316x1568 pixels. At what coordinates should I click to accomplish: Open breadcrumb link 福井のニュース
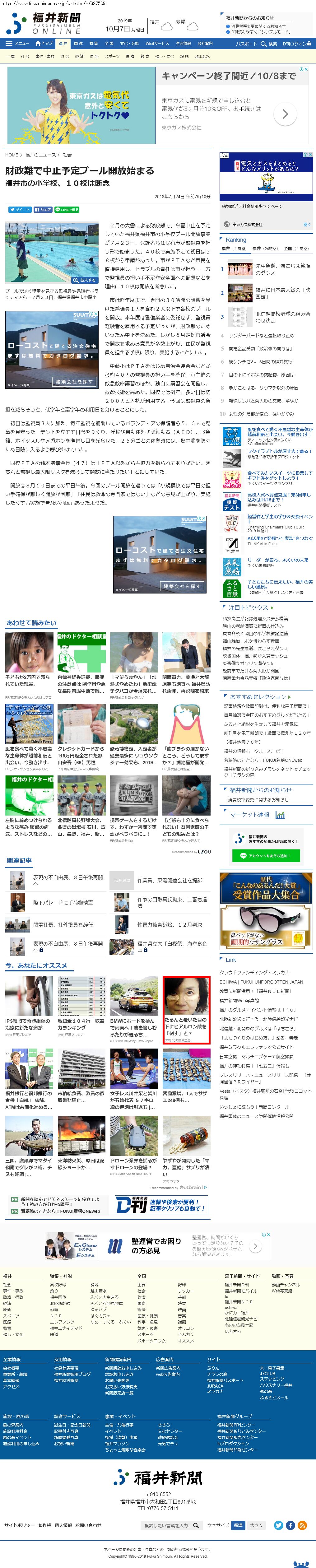[x=40, y=155]
